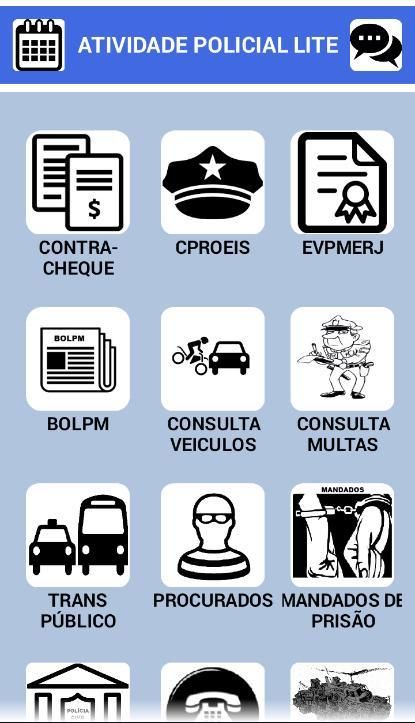View the BOLPM newspaper tile

click(78, 359)
